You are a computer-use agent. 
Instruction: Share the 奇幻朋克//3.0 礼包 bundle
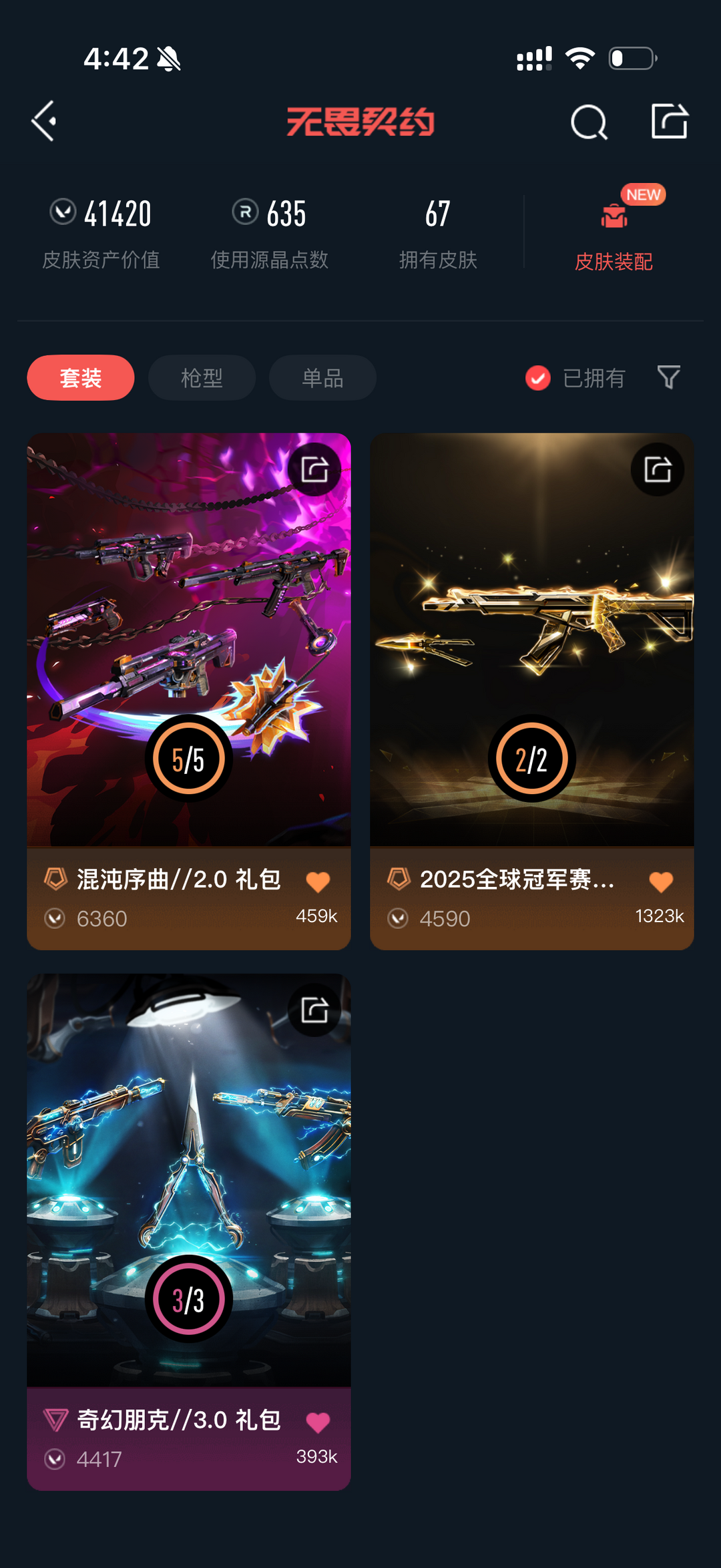(x=314, y=1010)
